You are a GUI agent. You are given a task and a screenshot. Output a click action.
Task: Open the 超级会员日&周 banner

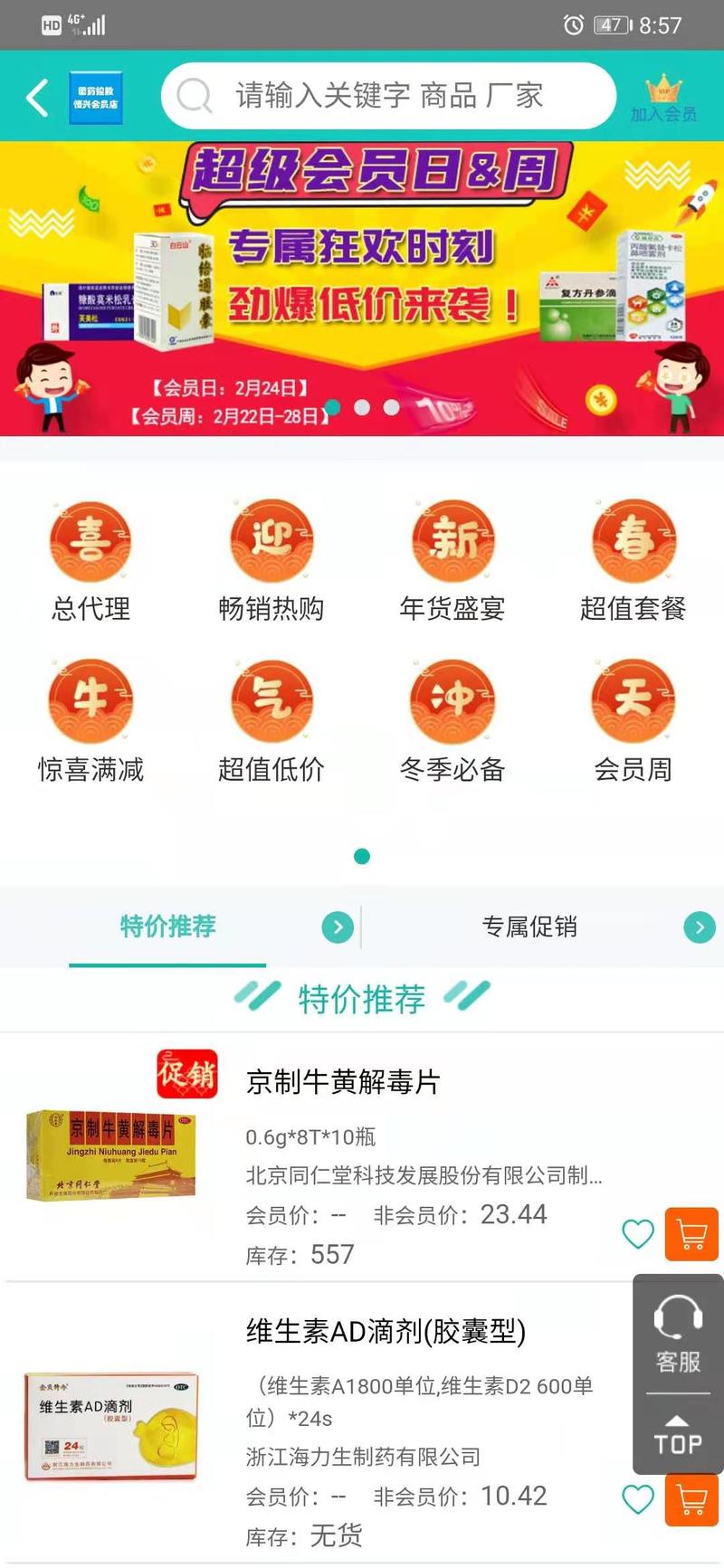362,288
